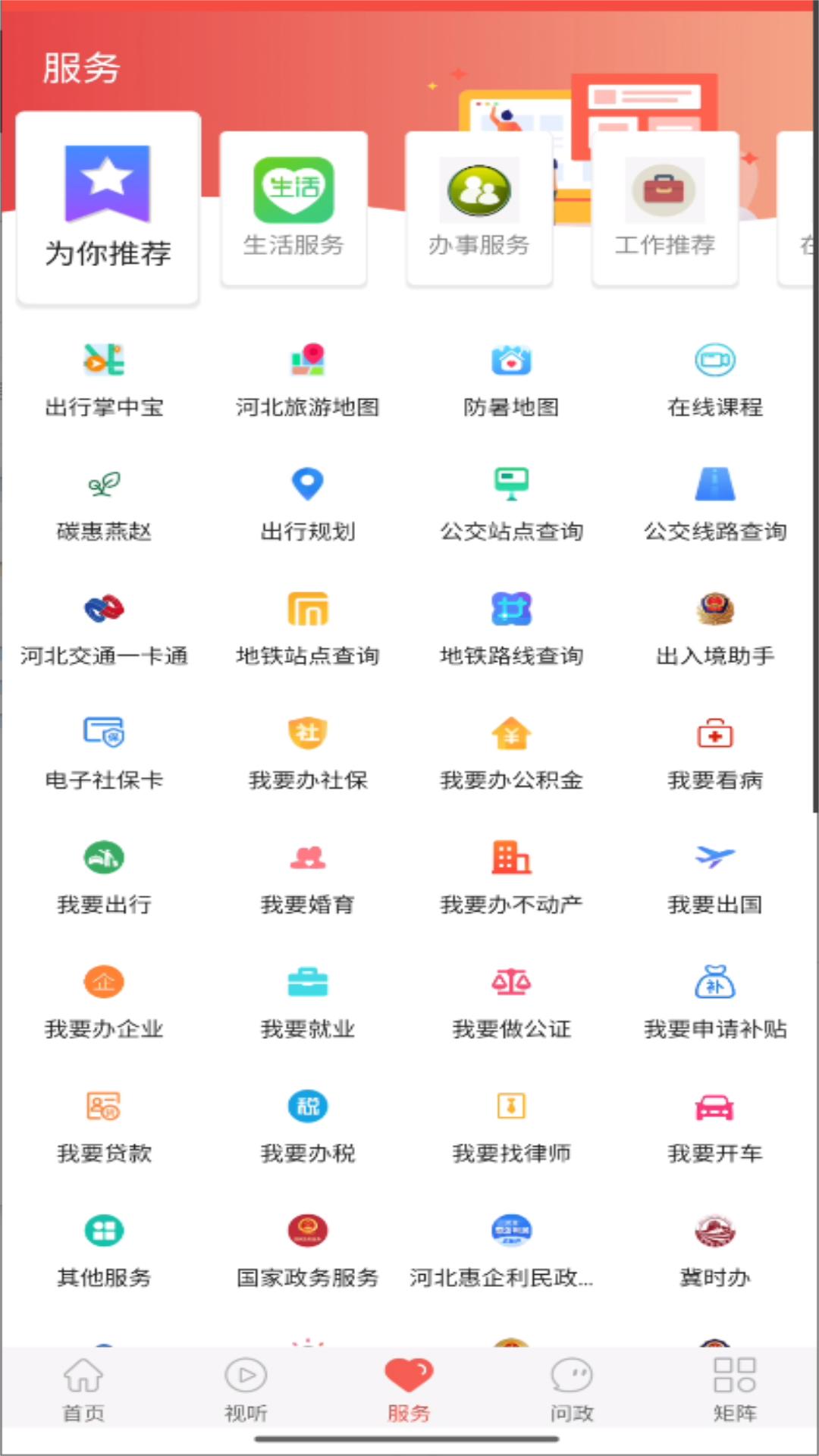Open the 地铁路线查询 subway route query
The height and width of the screenshot is (1456, 819).
coord(512,628)
